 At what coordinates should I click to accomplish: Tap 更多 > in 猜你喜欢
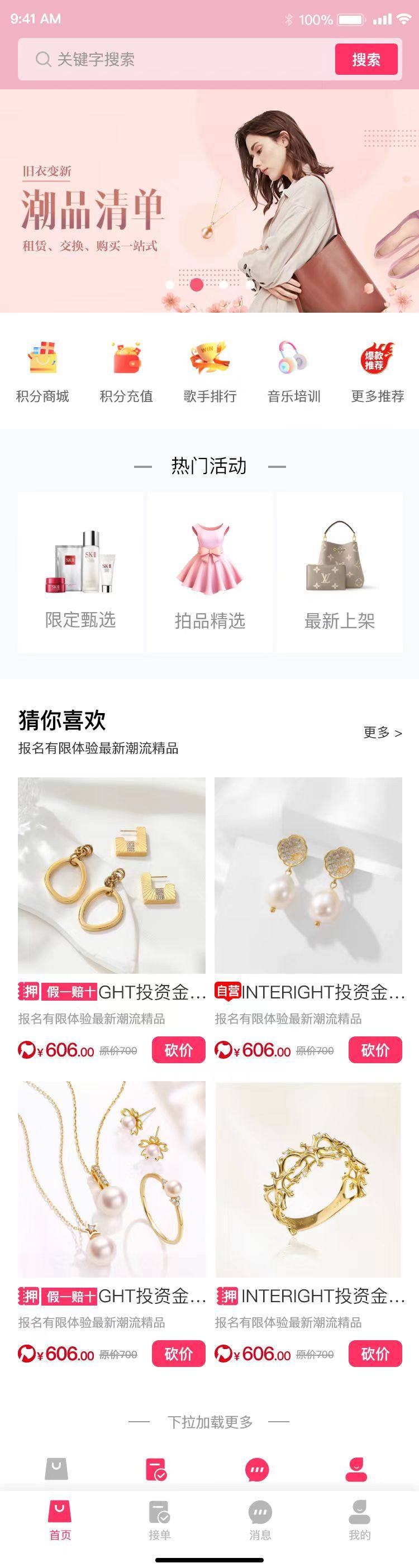(383, 732)
